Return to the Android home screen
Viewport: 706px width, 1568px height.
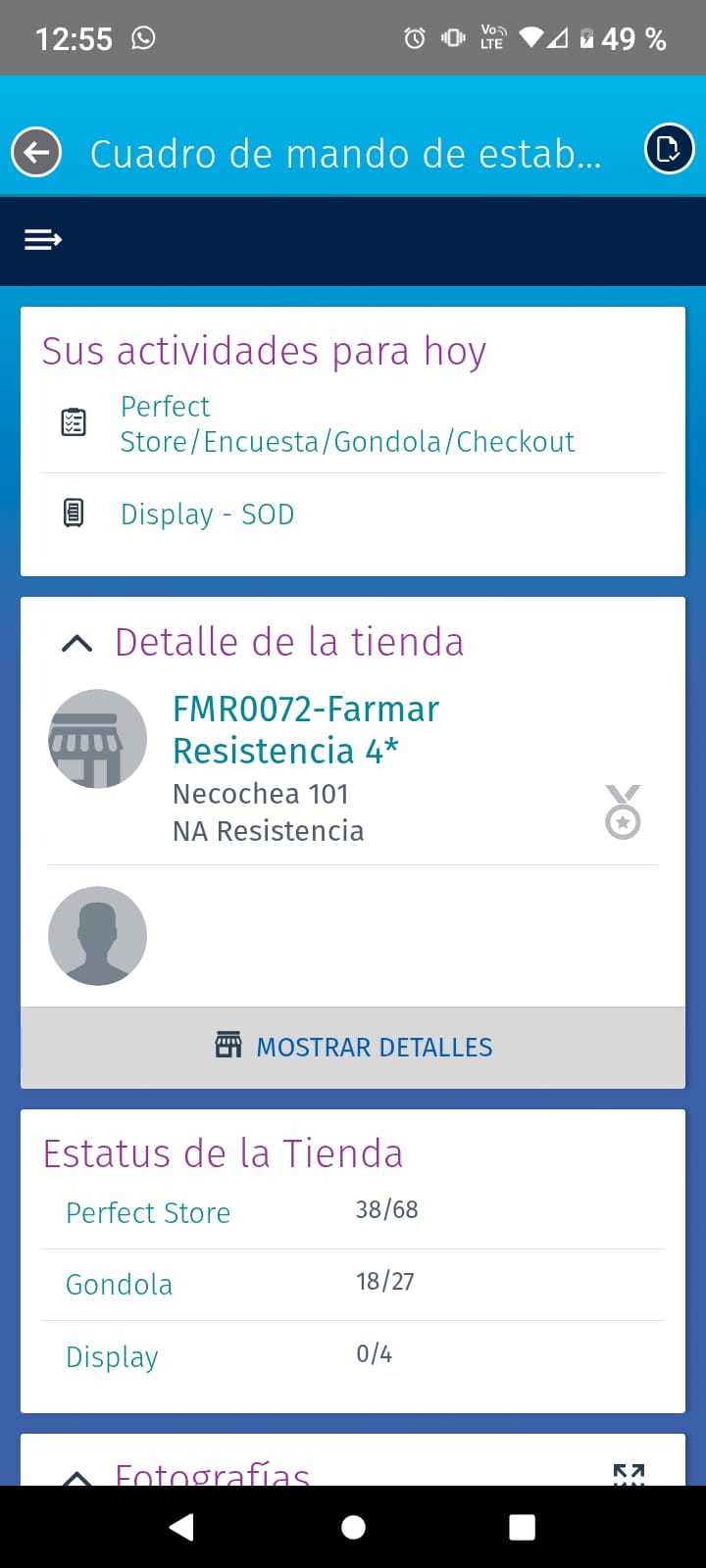coord(353,1527)
